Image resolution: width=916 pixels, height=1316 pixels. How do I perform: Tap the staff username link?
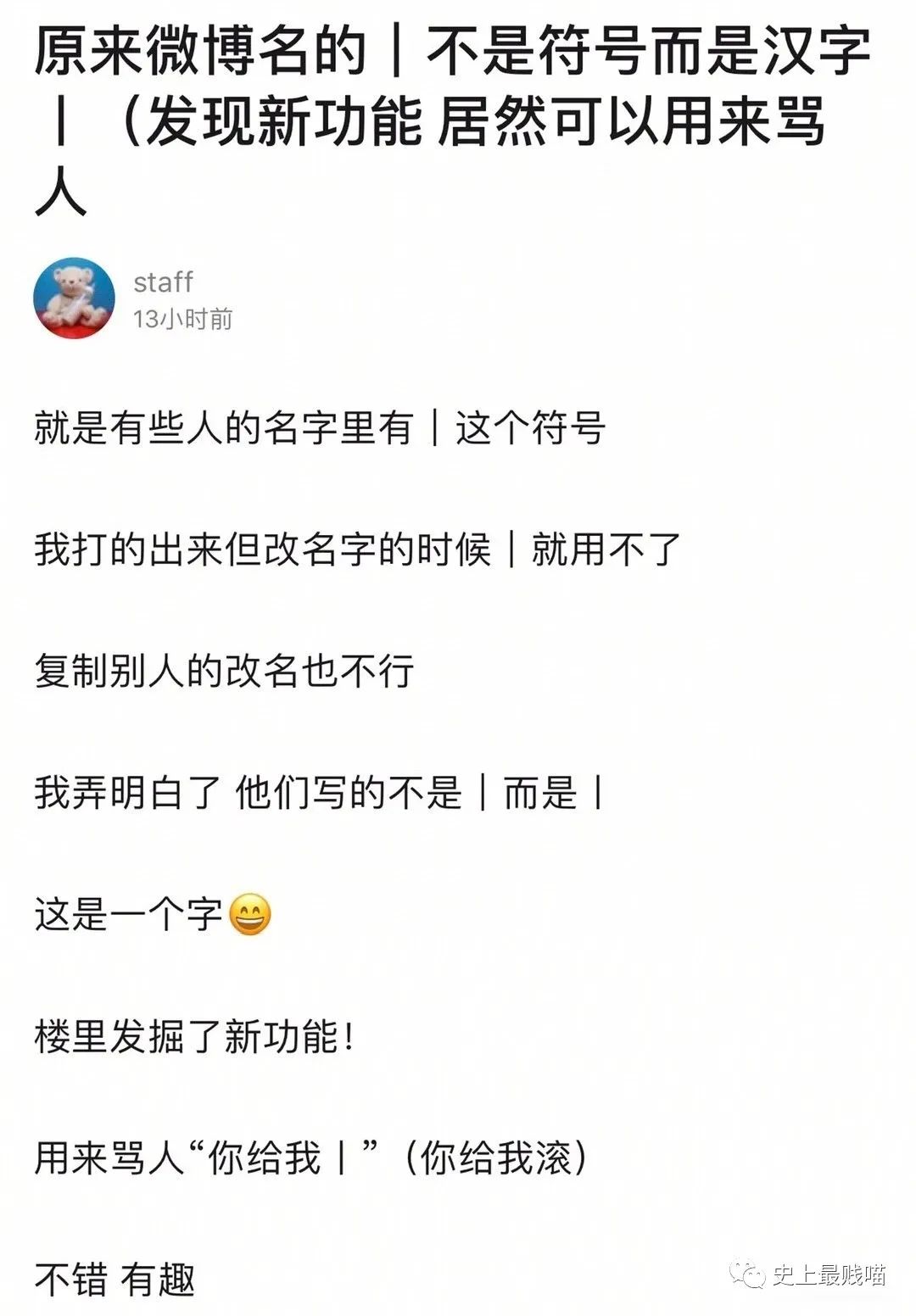tap(163, 282)
